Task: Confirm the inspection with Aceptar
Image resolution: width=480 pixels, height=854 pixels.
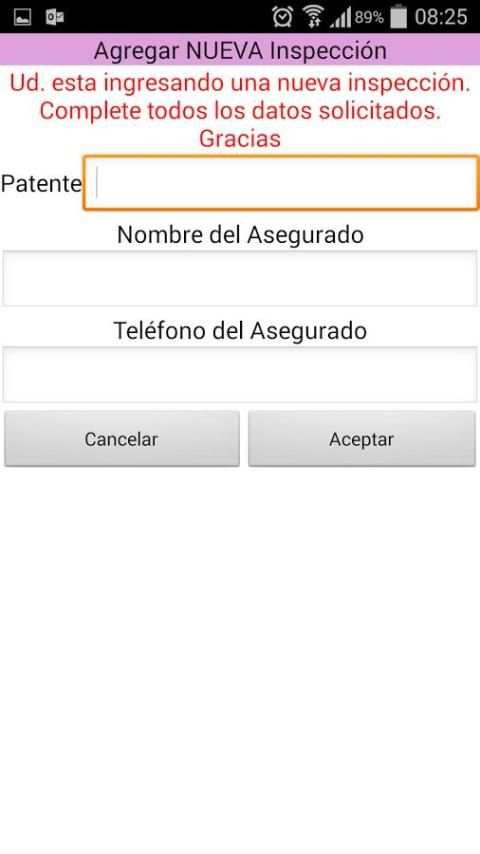Action: coord(362,439)
